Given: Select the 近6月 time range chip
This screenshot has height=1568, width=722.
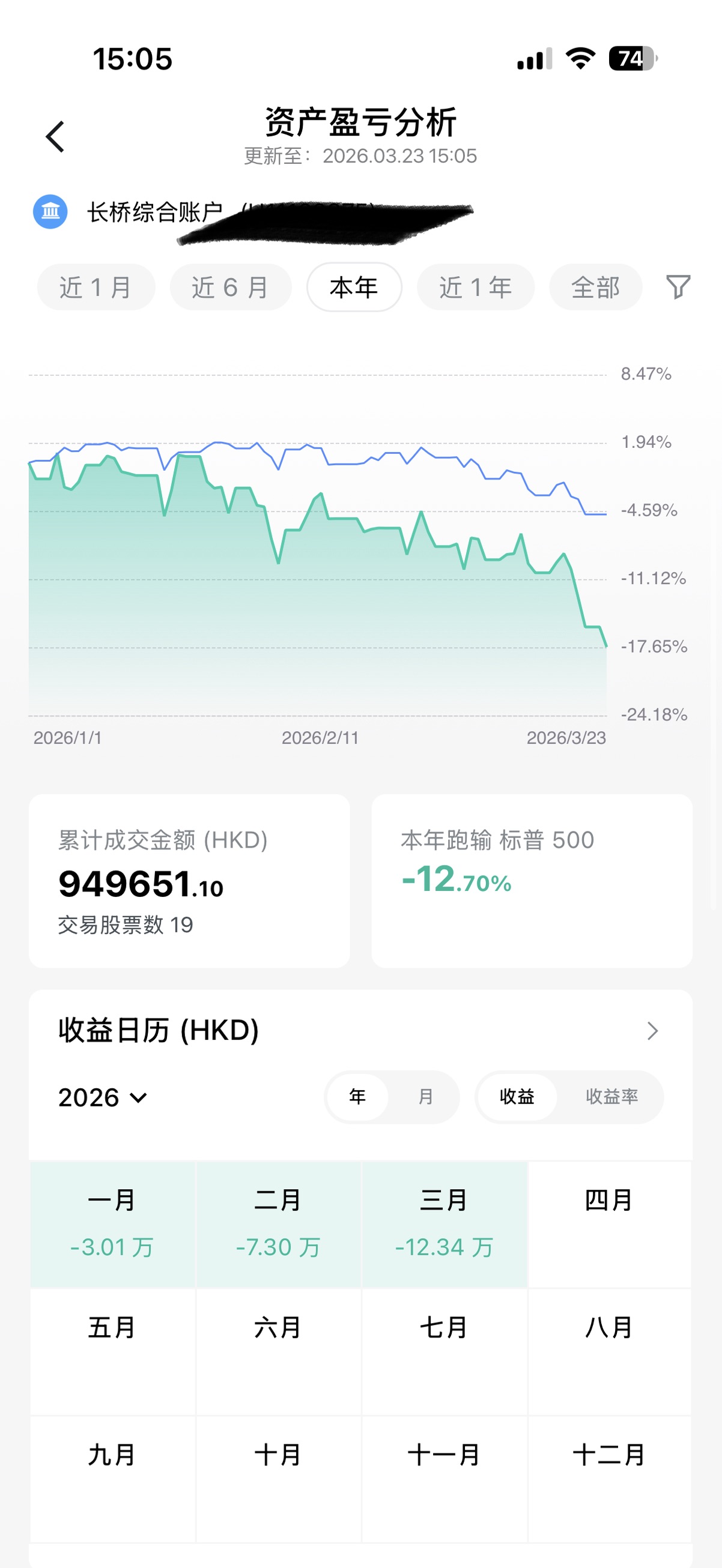Looking at the screenshot, I should click(x=230, y=288).
